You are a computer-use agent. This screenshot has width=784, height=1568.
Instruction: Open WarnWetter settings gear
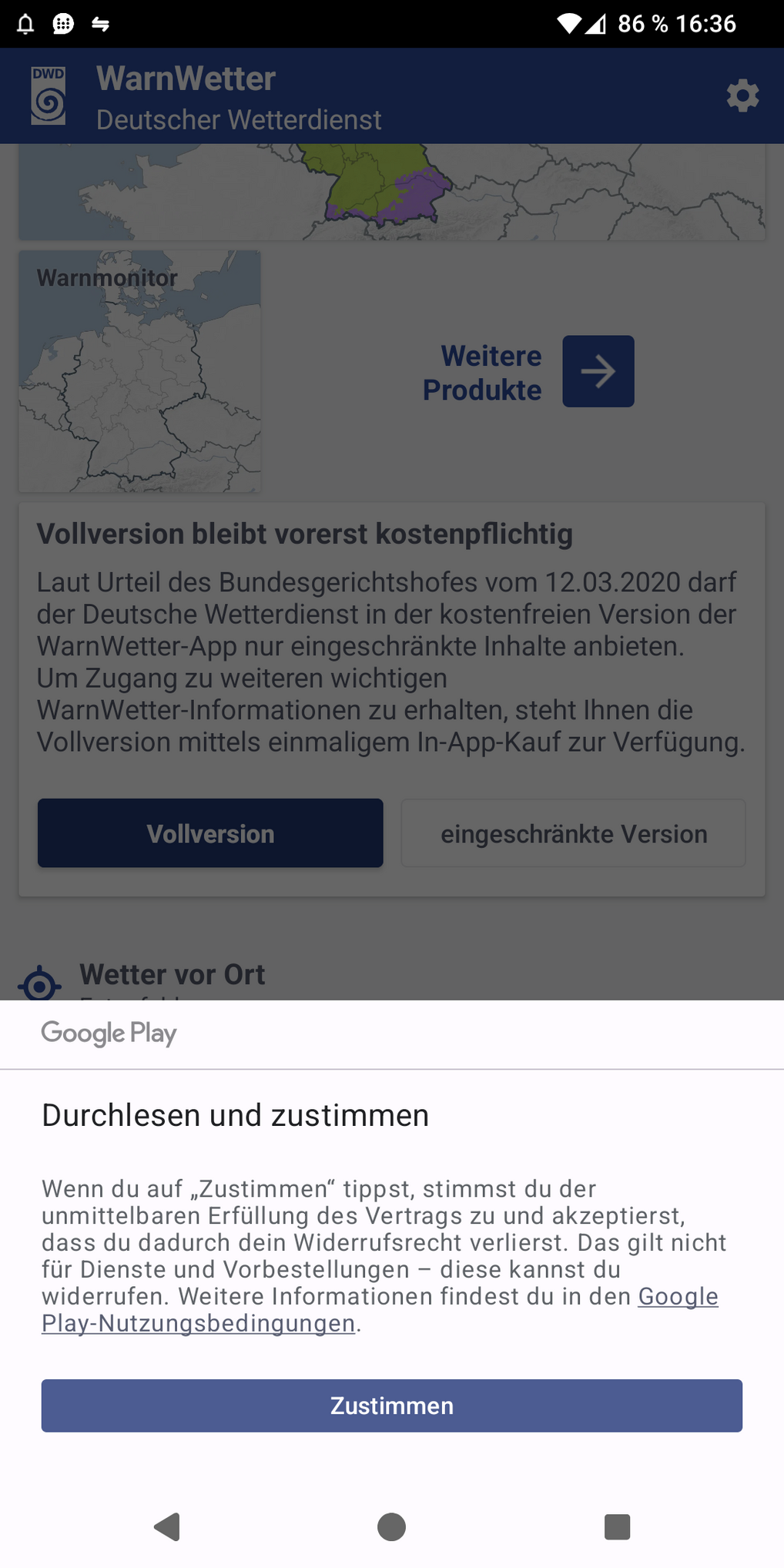[x=742, y=96]
